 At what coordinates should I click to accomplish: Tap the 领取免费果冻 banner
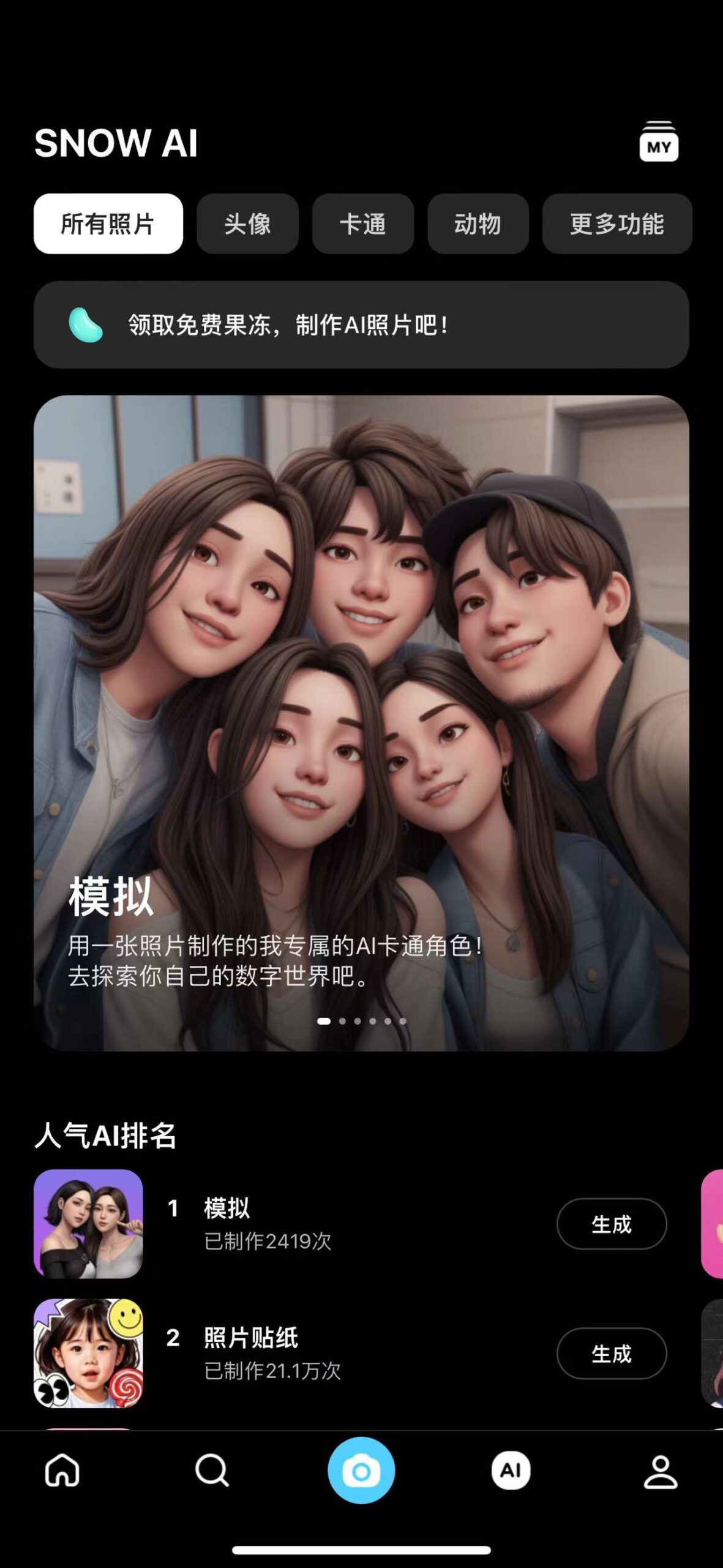click(x=361, y=325)
